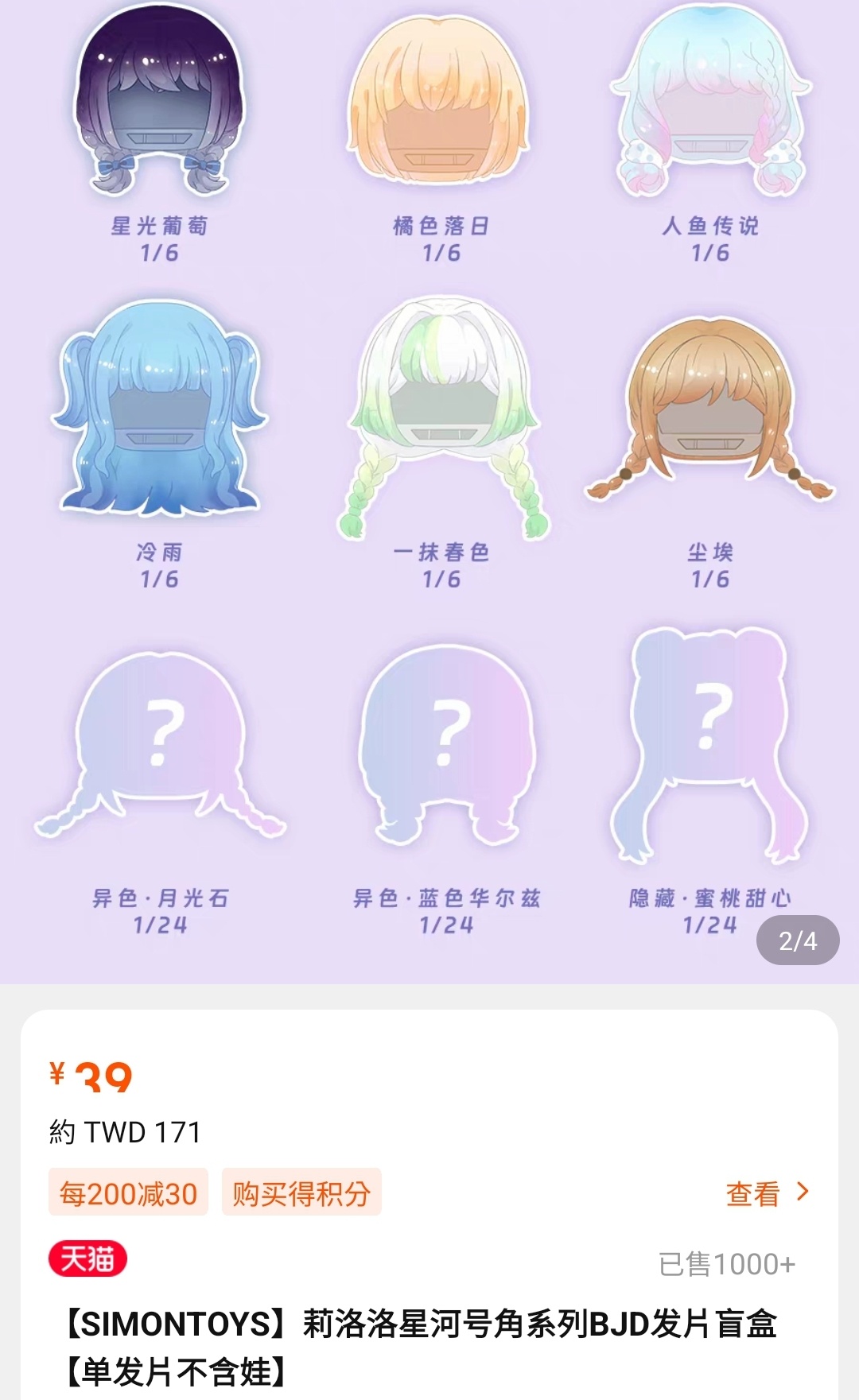Tap the 每200减30 coupon chip
This screenshot has height=1400, width=859.
pyautogui.click(x=128, y=1193)
